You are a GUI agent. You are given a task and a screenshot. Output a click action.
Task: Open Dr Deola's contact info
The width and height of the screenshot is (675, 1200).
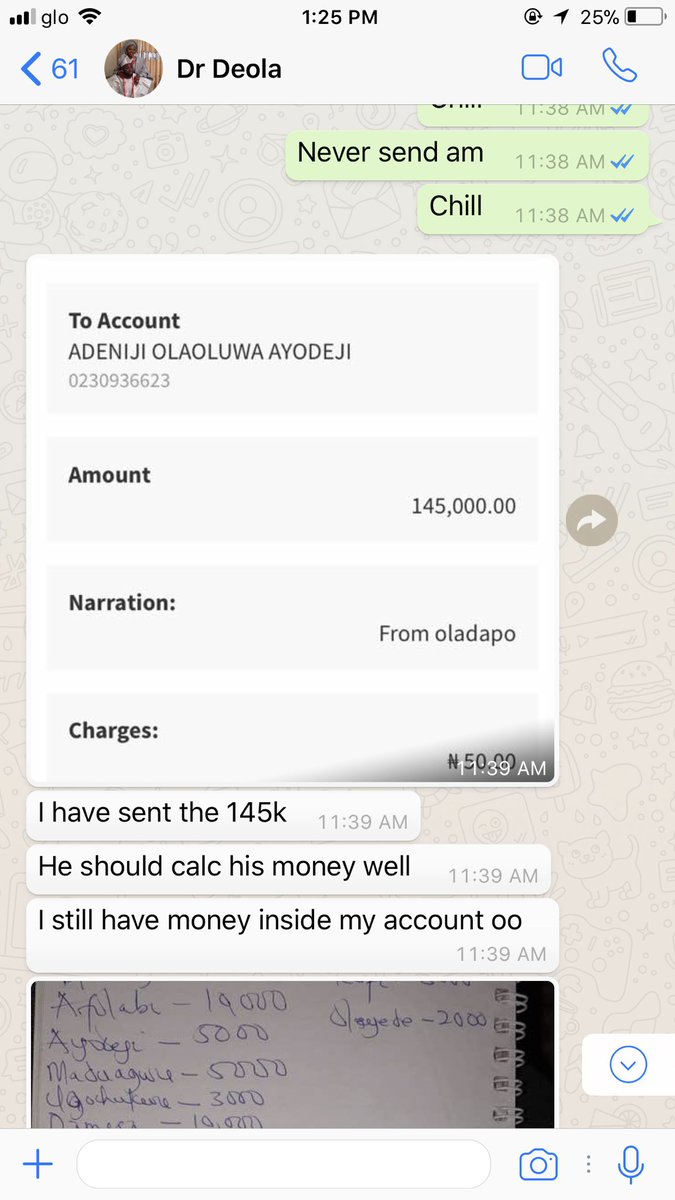(228, 69)
